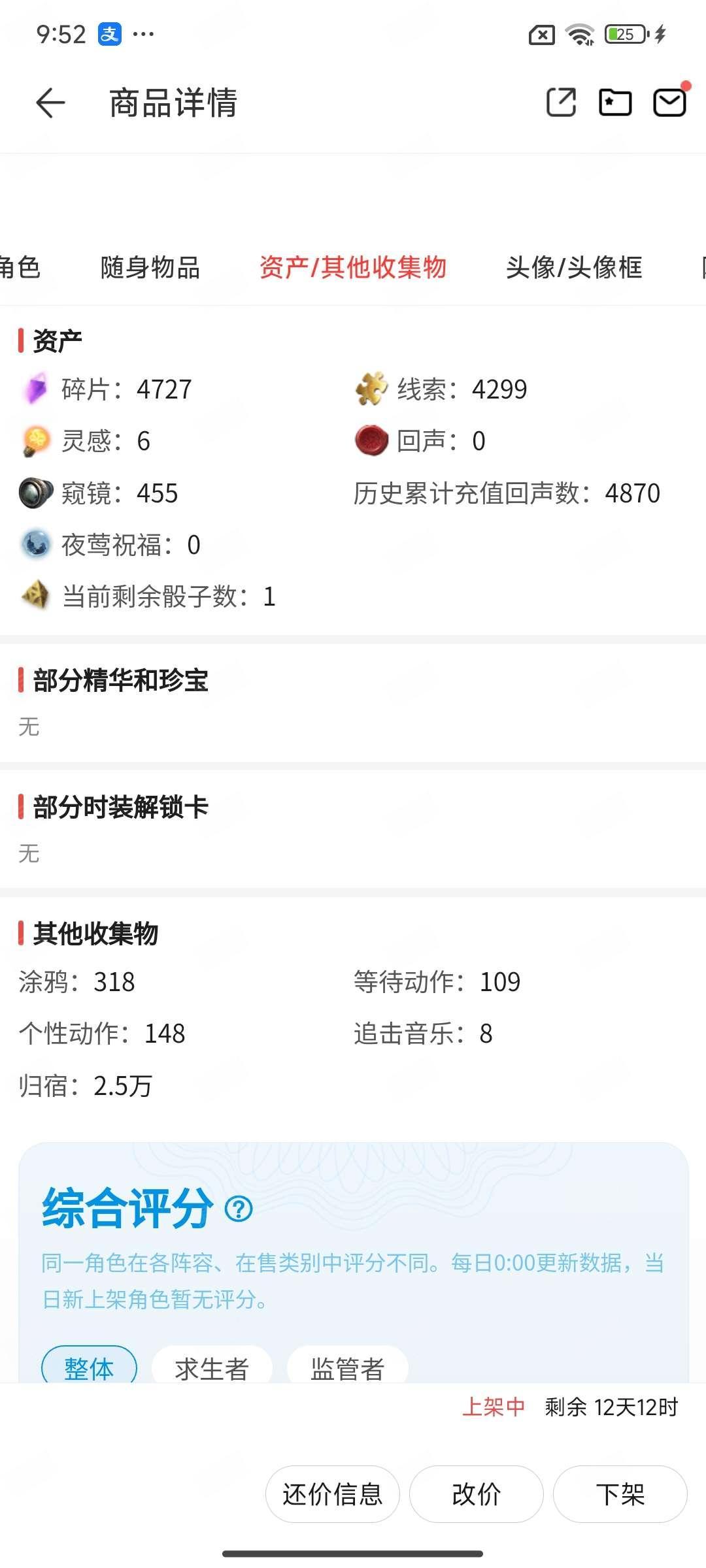Go back from 商品详情 page
Image resolution: width=706 pixels, height=1568 pixels.
tap(50, 103)
